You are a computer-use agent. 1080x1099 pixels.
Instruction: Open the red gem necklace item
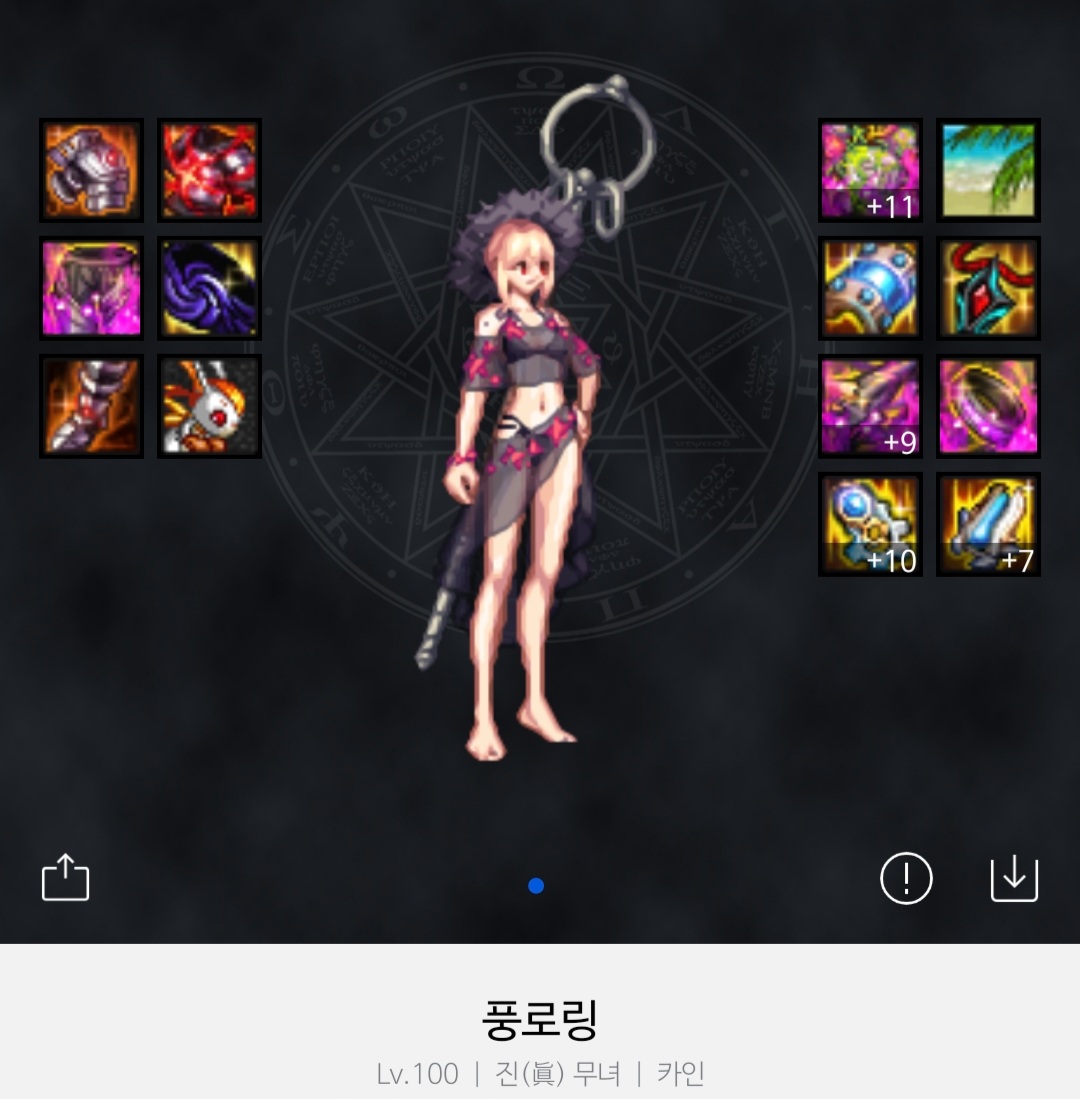988,288
